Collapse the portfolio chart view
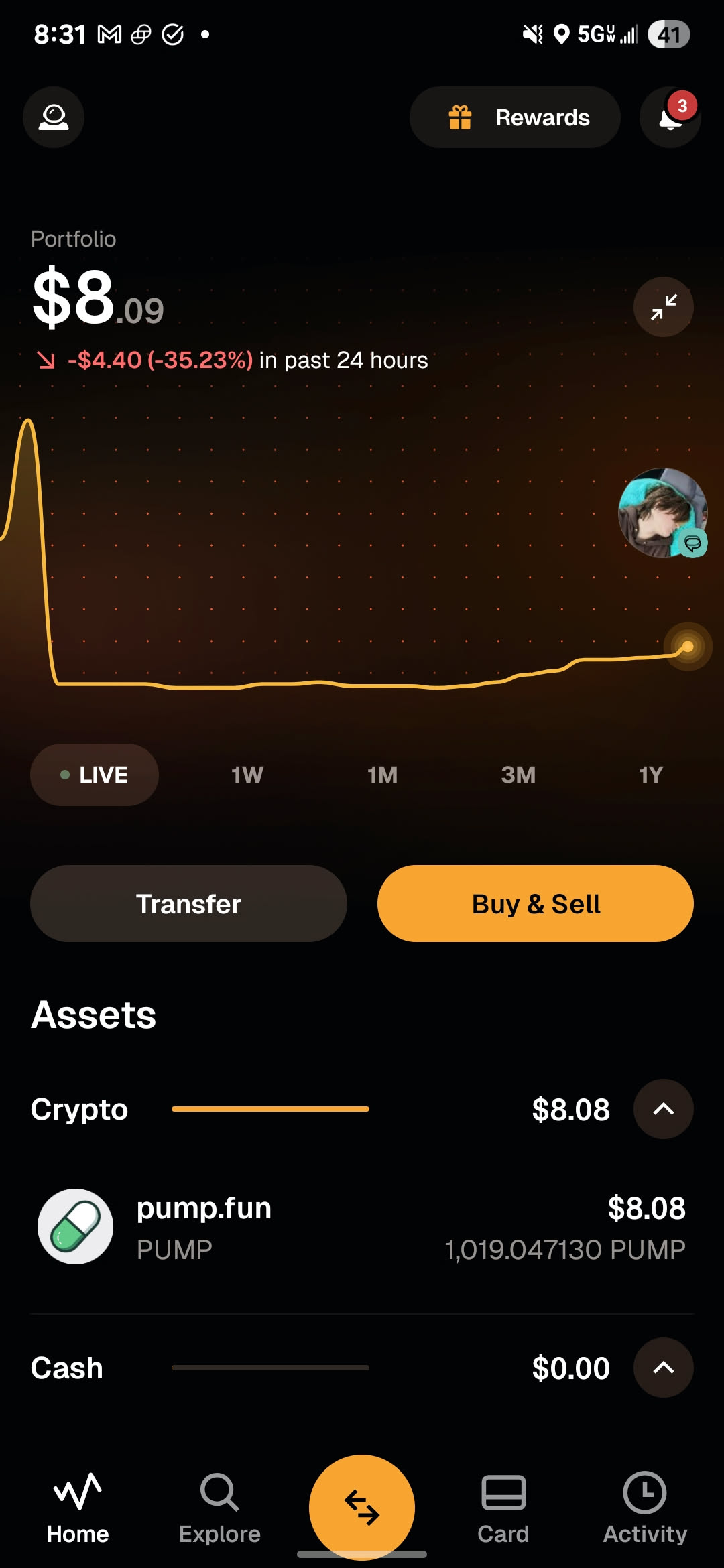The height and width of the screenshot is (1568, 724). (664, 307)
